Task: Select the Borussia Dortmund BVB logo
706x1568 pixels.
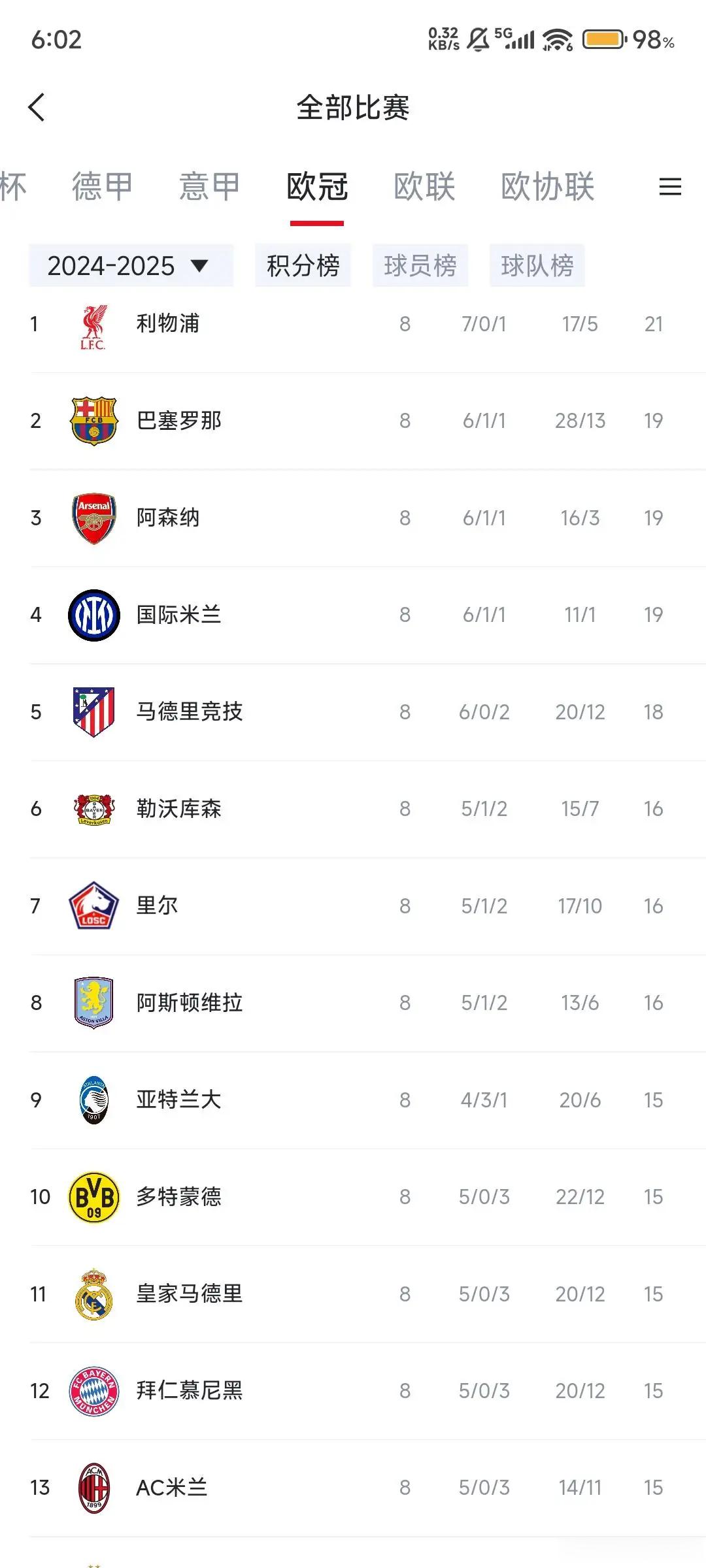Action: (93, 1196)
